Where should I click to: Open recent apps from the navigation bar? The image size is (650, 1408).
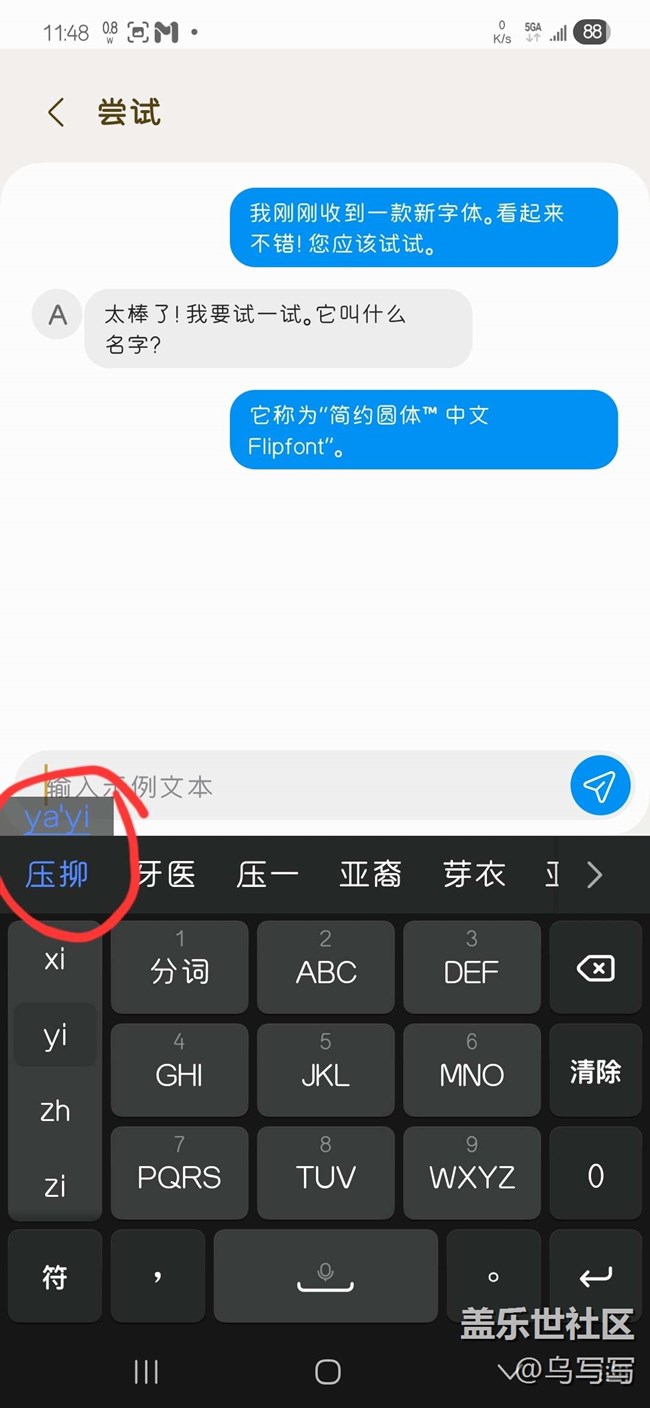pyautogui.click(x=146, y=1372)
